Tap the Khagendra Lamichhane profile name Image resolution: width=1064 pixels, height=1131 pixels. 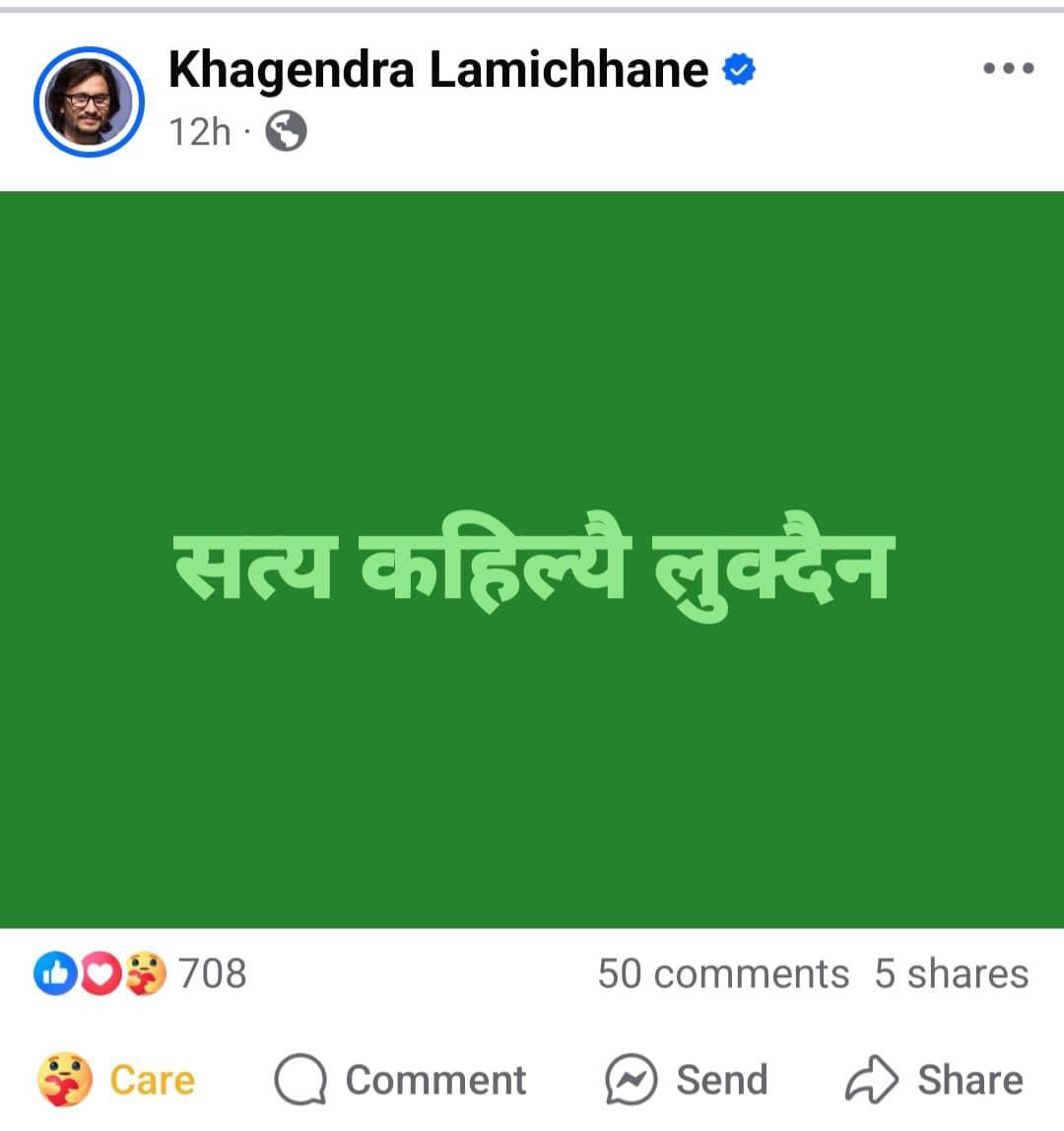click(x=437, y=69)
